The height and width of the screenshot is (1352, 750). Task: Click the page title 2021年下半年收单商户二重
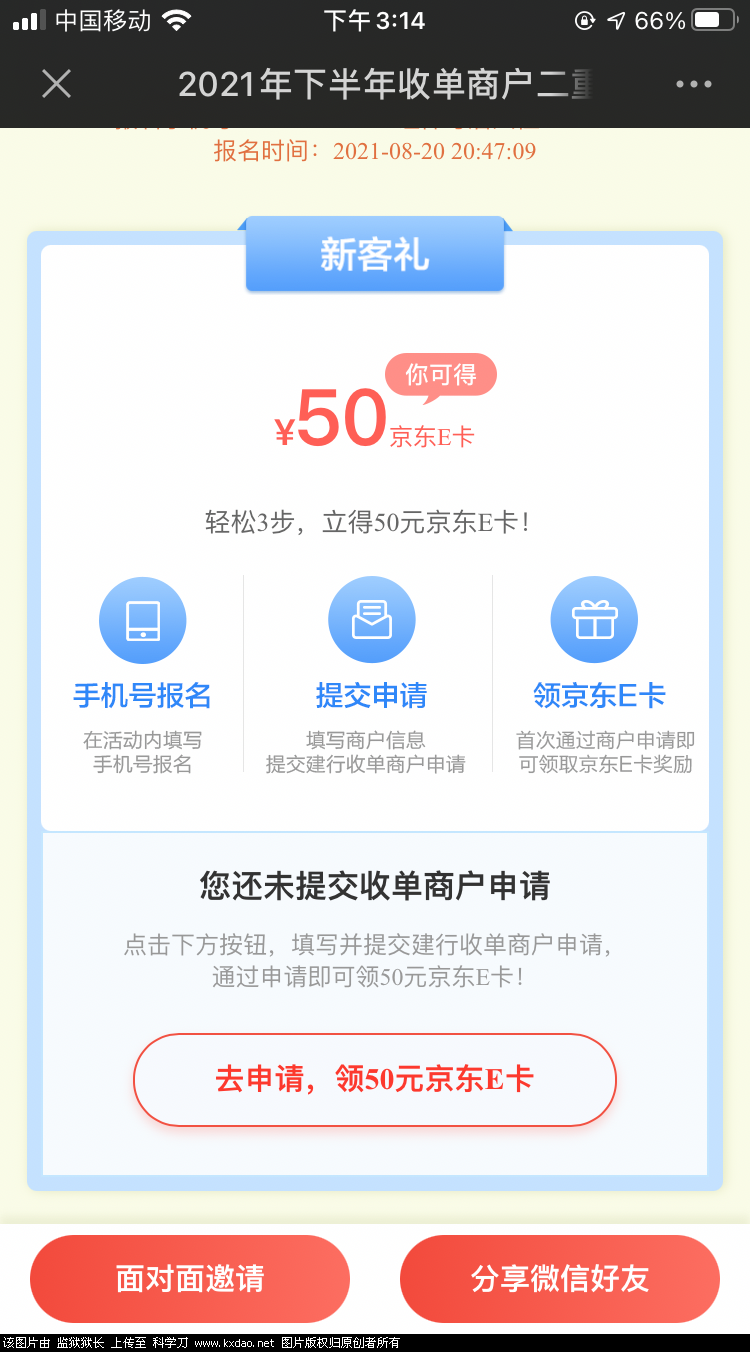tap(375, 87)
